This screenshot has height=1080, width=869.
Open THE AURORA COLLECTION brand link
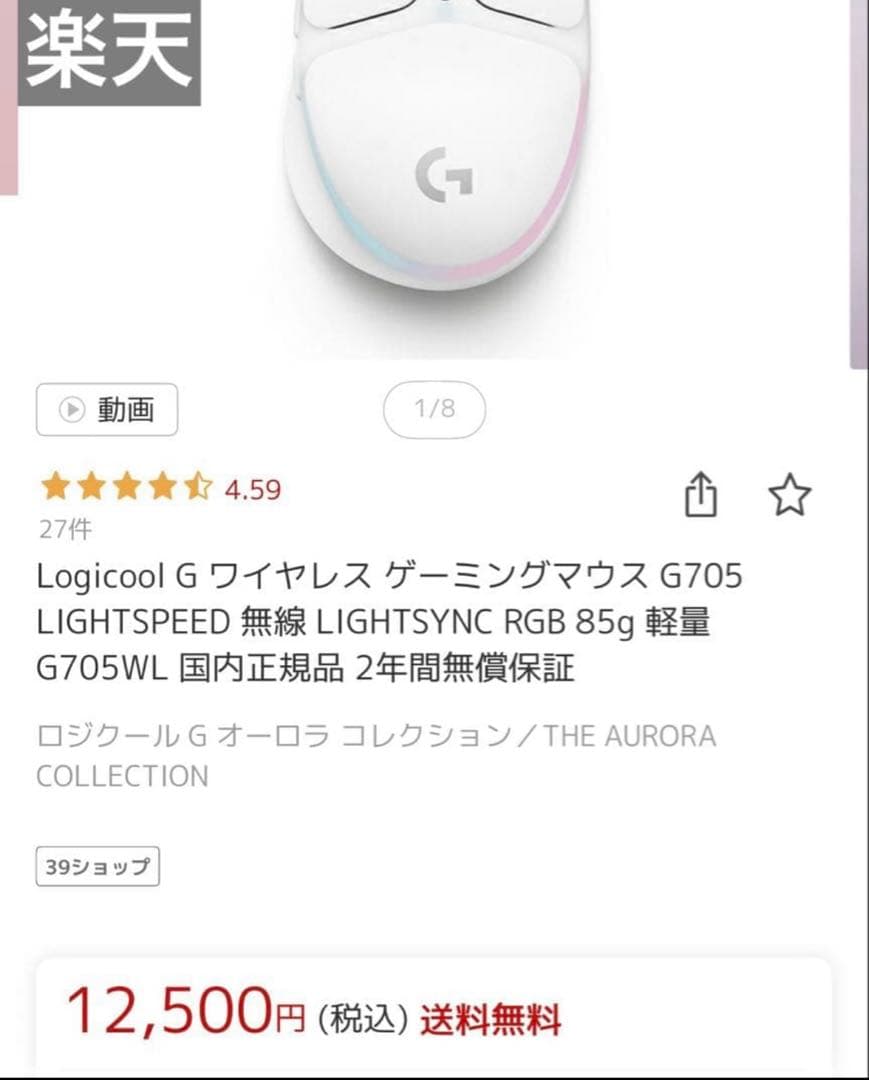tap(375, 755)
